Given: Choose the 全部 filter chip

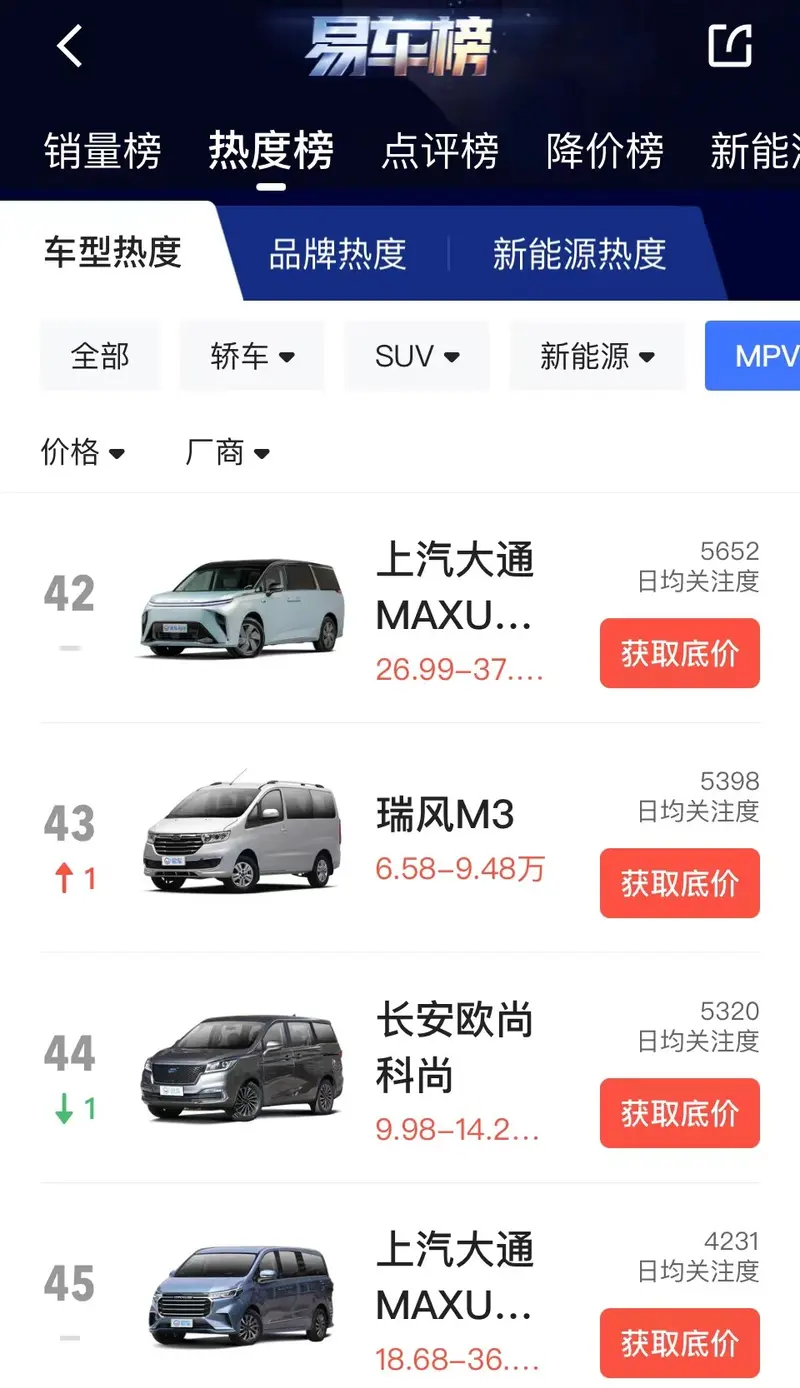Looking at the screenshot, I should 100,356.
